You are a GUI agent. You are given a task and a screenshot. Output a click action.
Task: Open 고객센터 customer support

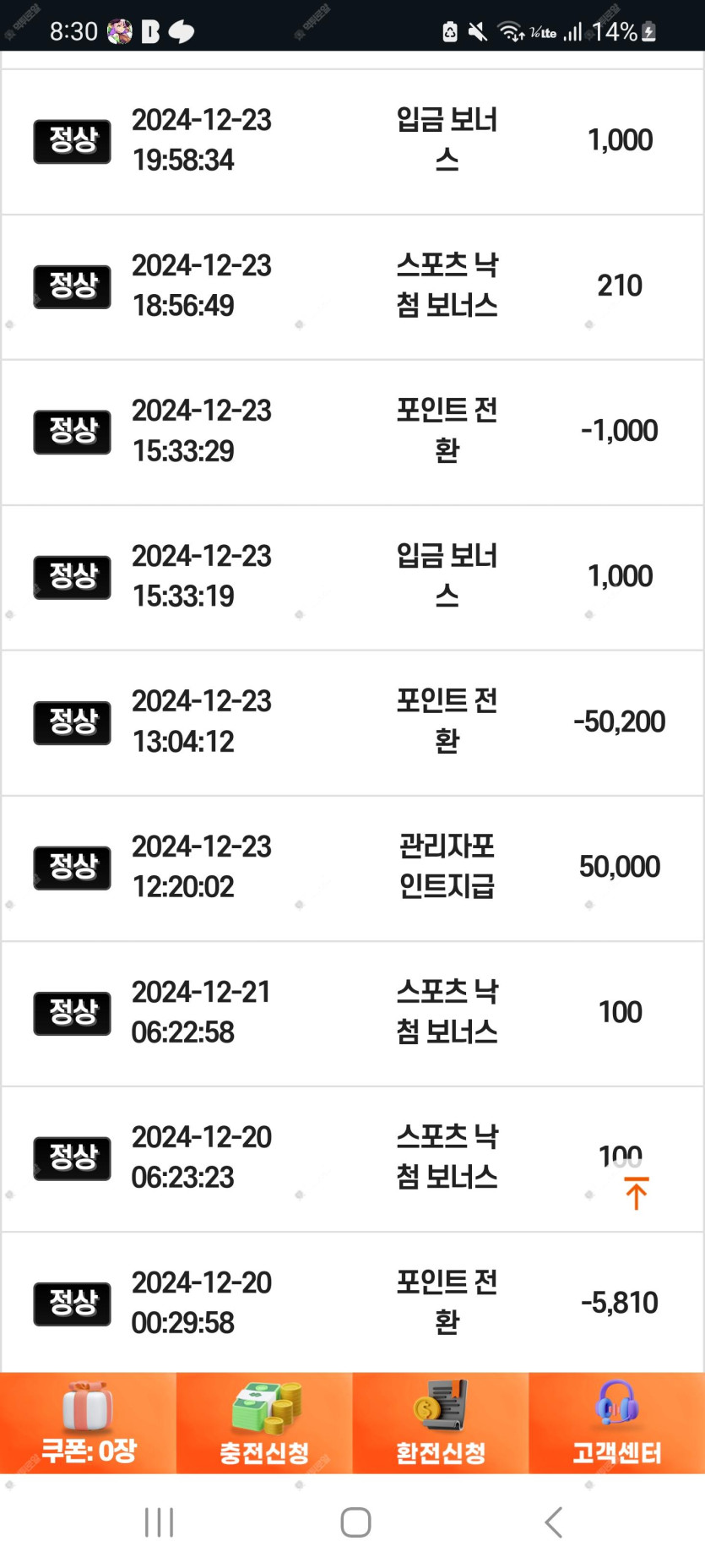pos(617,1423)
